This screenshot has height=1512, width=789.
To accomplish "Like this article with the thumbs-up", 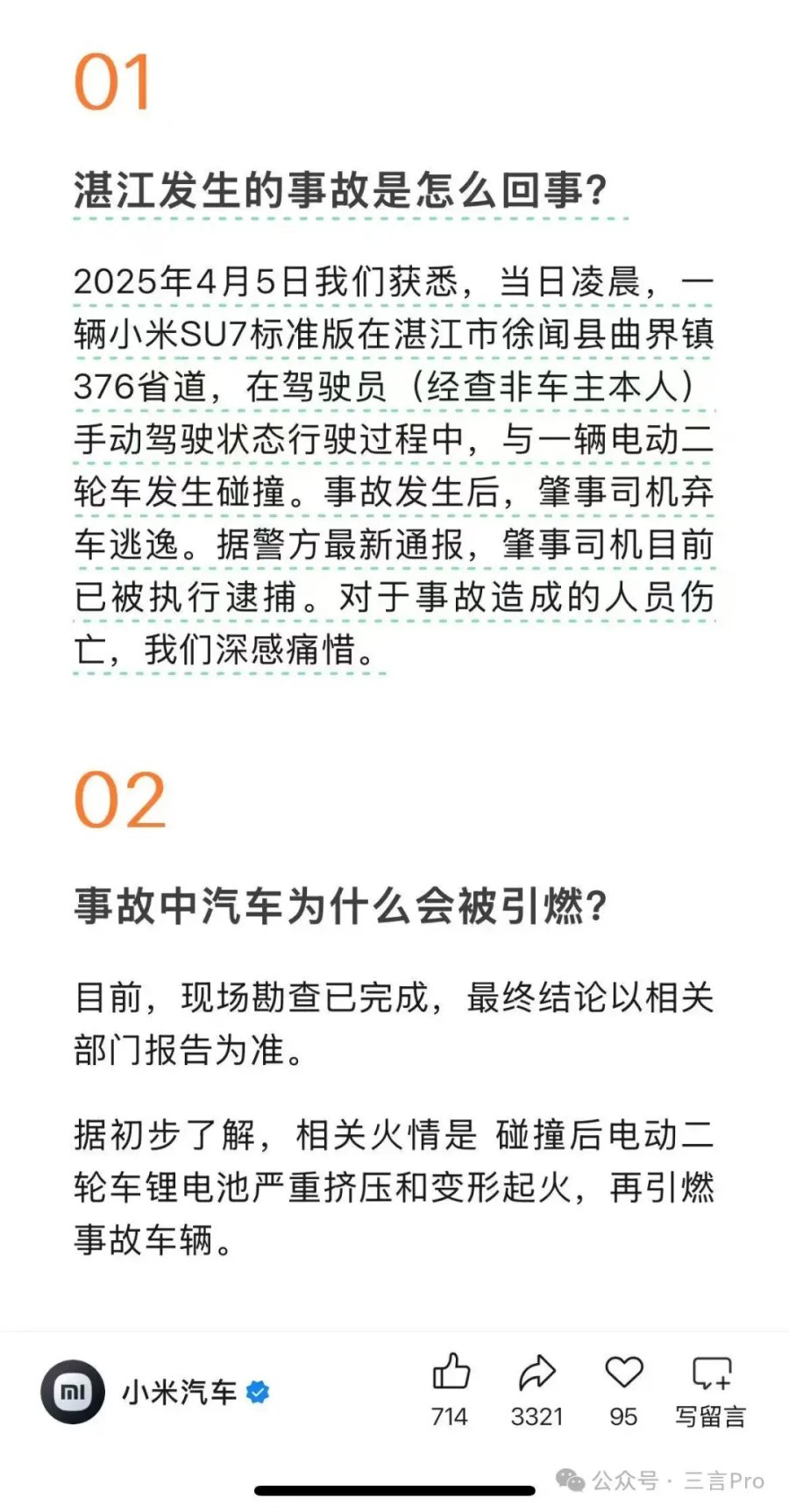I will [451, 1373].
